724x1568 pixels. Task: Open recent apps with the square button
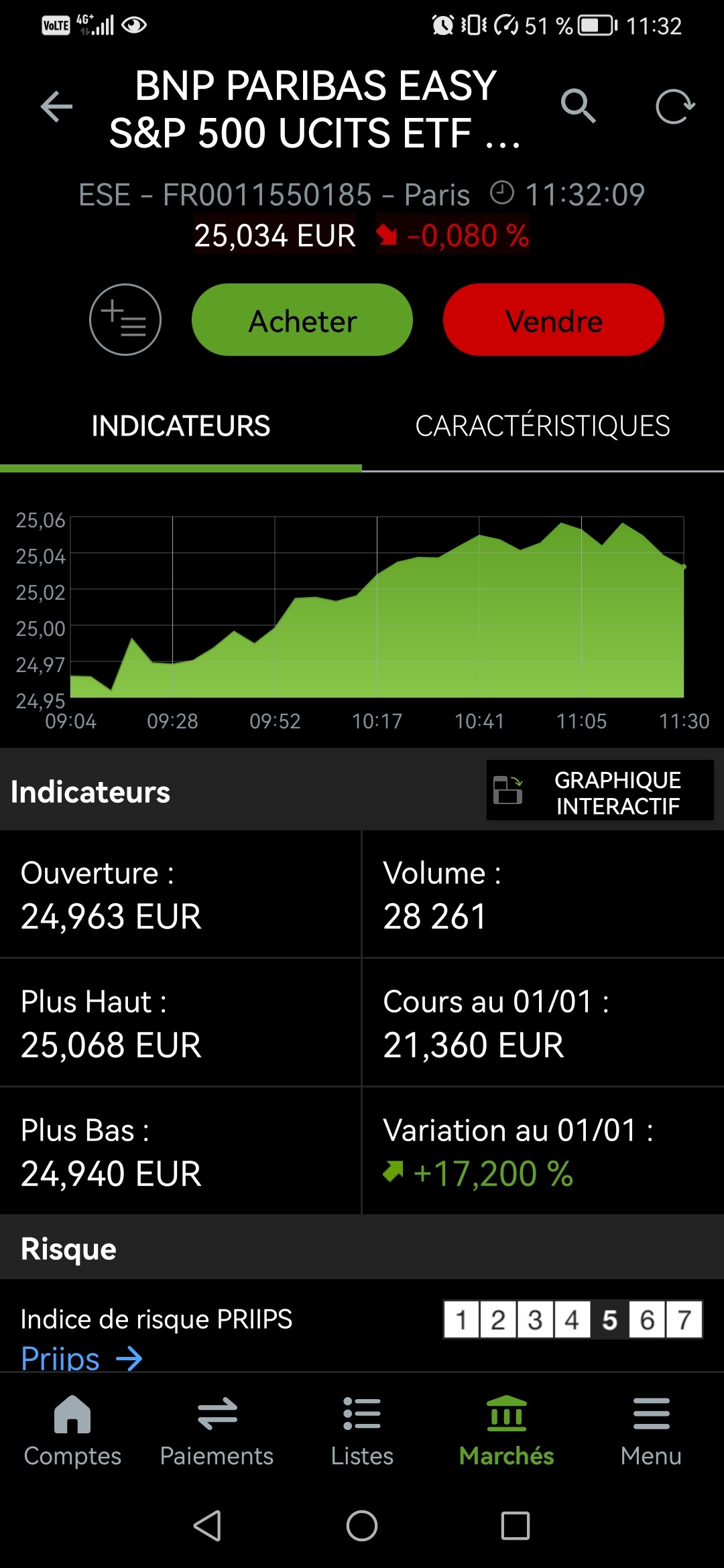click(x=516, y=1526)
